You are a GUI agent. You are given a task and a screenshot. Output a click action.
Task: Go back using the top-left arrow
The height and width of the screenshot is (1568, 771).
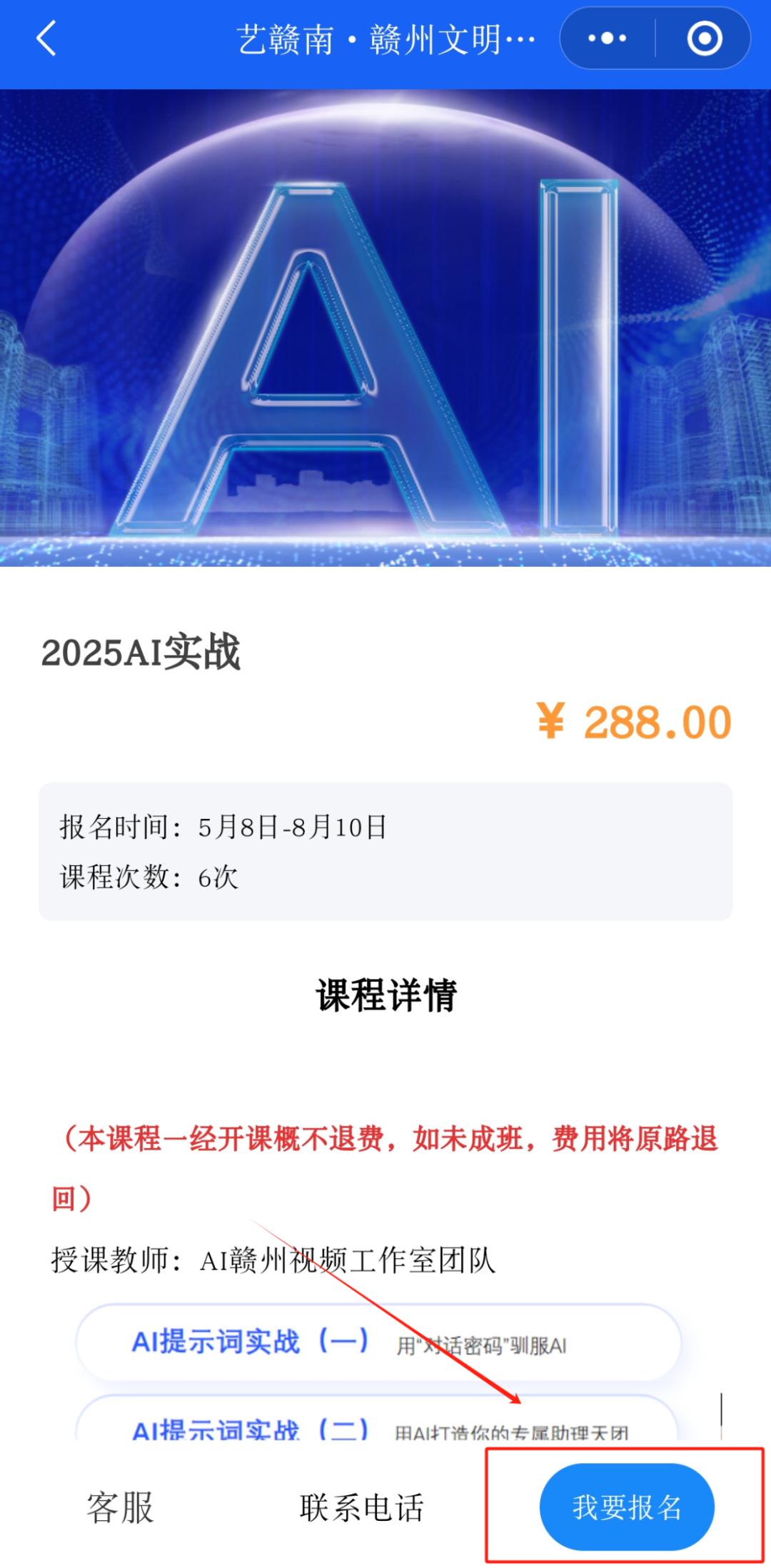46,39
